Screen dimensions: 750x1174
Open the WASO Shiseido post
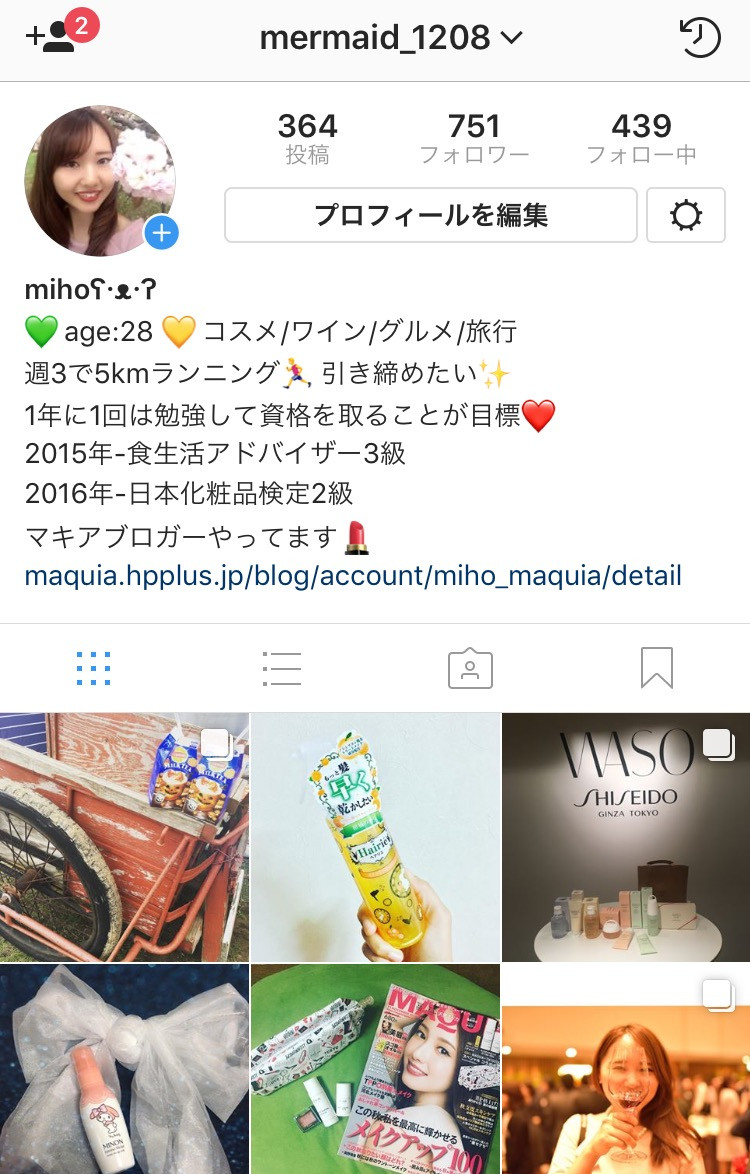point(626,837)
